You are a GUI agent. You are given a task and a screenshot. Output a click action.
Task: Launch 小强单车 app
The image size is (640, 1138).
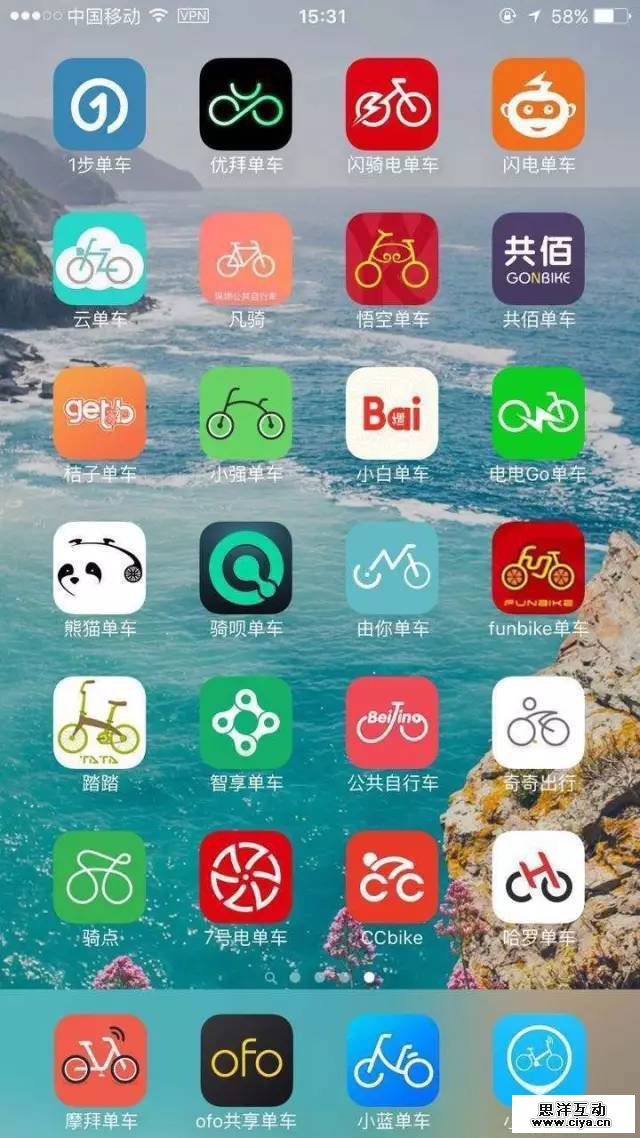pyautogui.click(x=246, y=413)
